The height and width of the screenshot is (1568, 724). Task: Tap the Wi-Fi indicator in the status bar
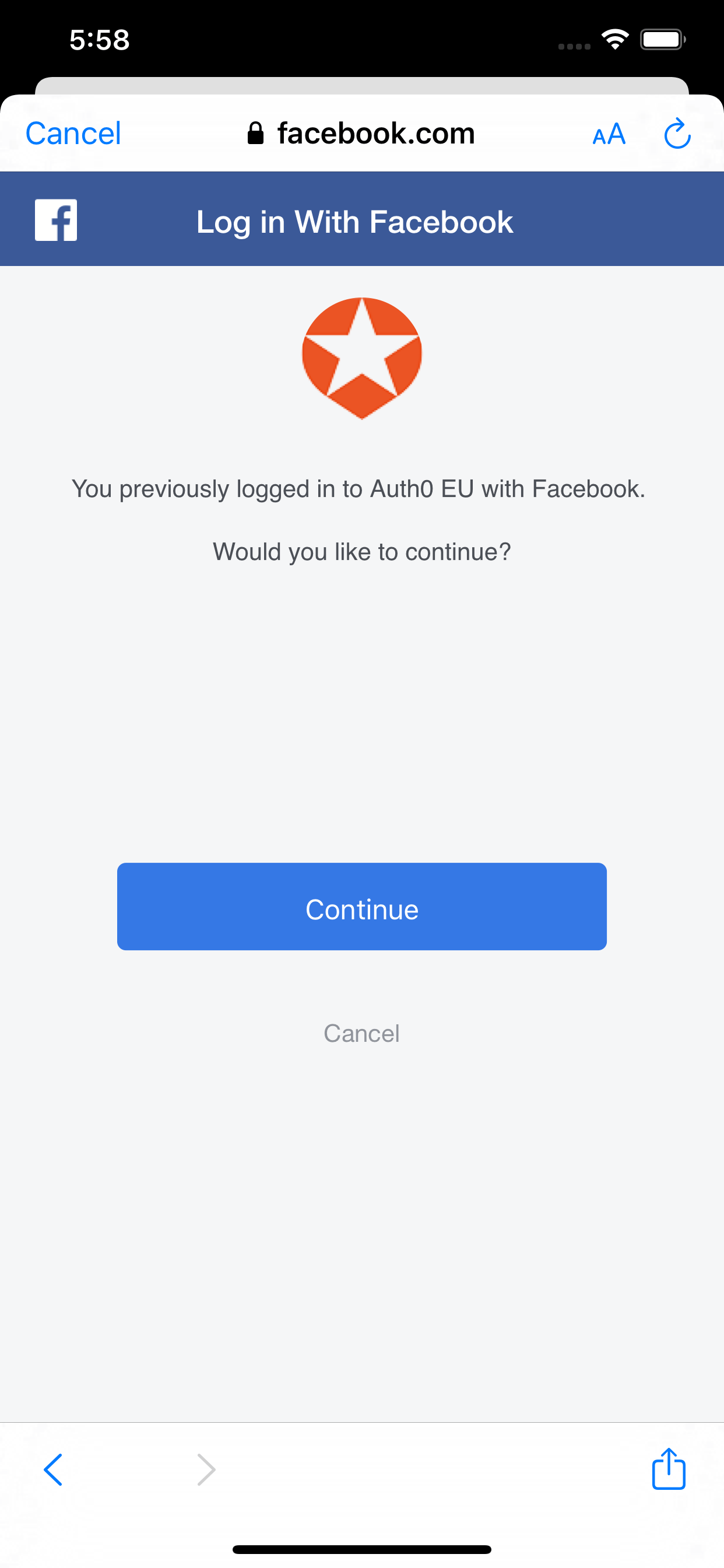pyautogui.click(x=615, y=38)
